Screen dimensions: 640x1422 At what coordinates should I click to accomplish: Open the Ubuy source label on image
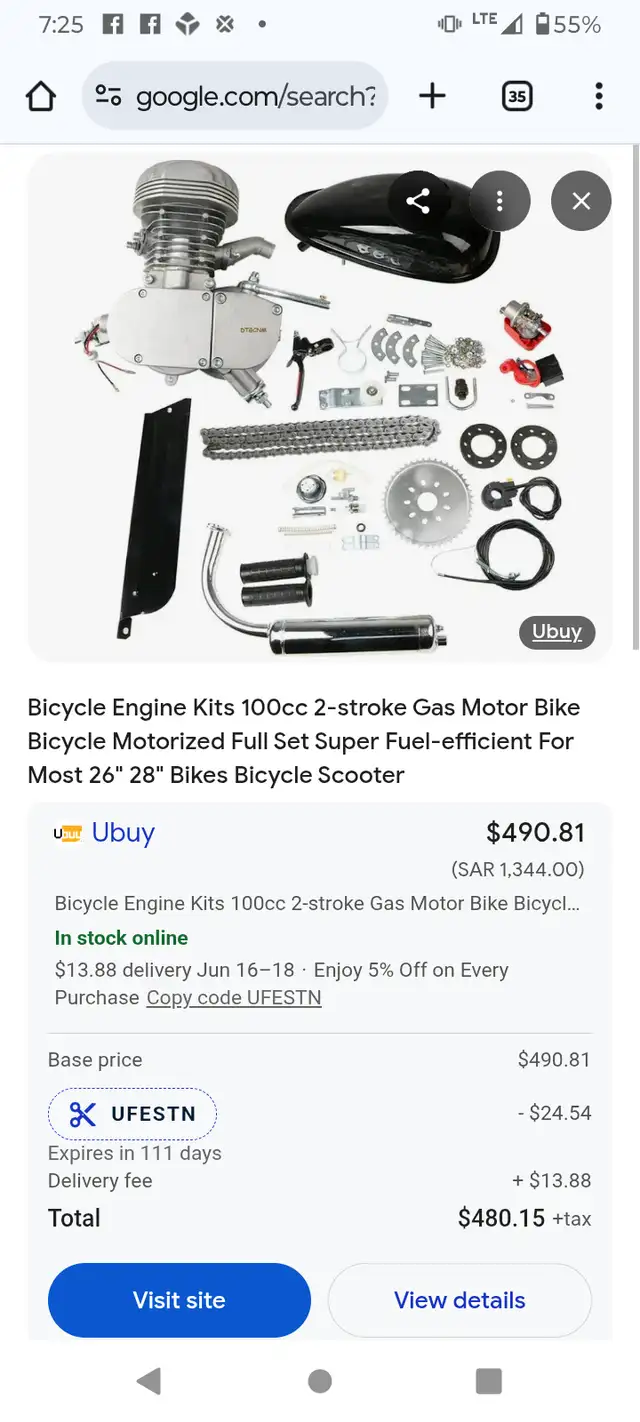pyautogui.click(x=557, y=632)
